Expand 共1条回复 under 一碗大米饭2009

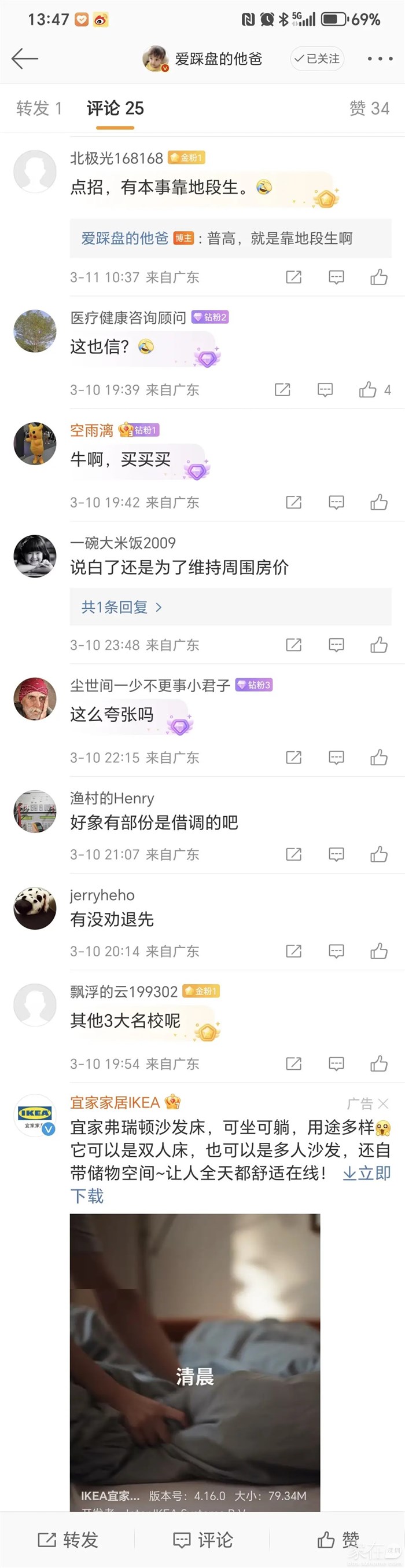[x=122, y=607]
